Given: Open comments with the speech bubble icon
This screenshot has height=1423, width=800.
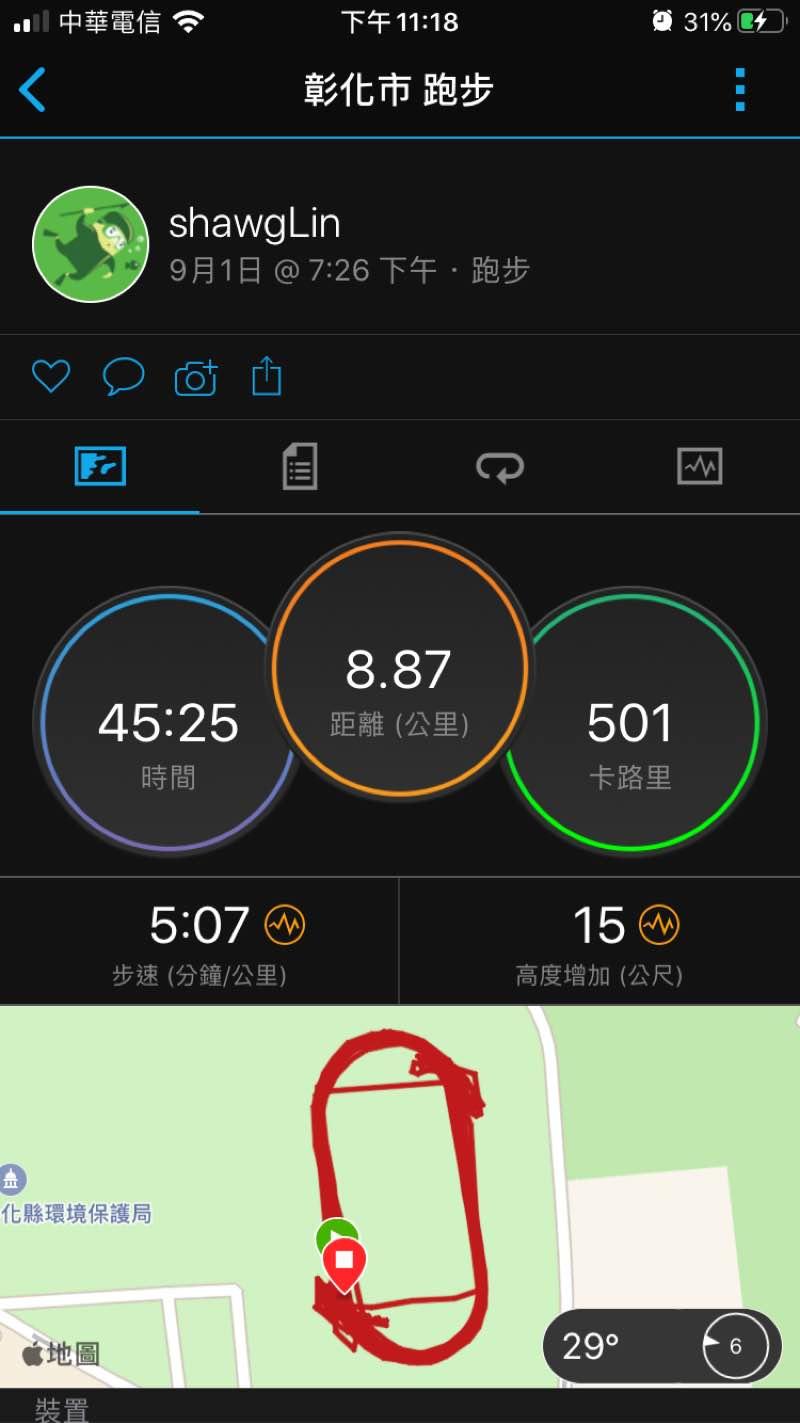Looking at the screenshot, I should 124,377.
